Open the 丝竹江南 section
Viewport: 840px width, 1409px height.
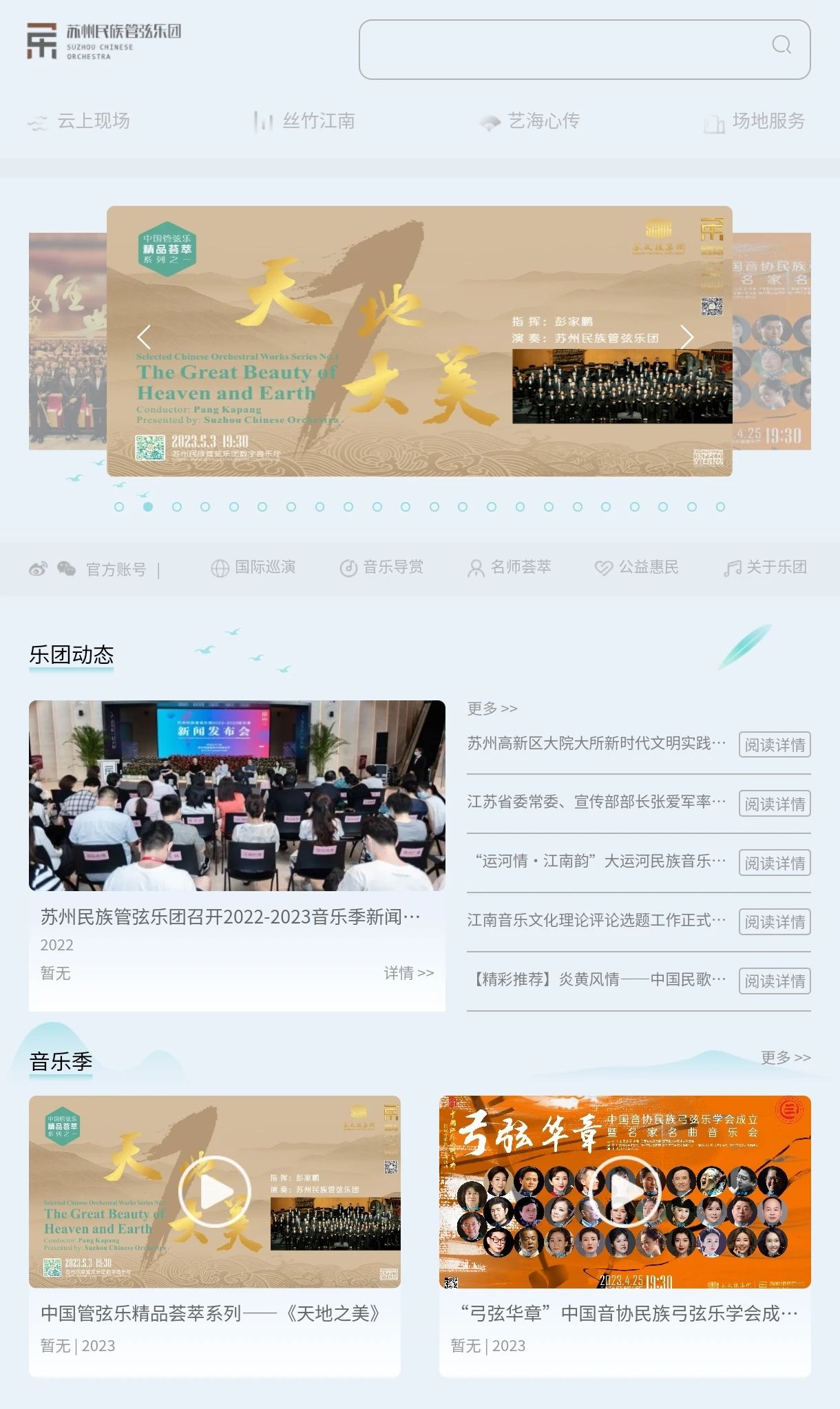[304, 121]
